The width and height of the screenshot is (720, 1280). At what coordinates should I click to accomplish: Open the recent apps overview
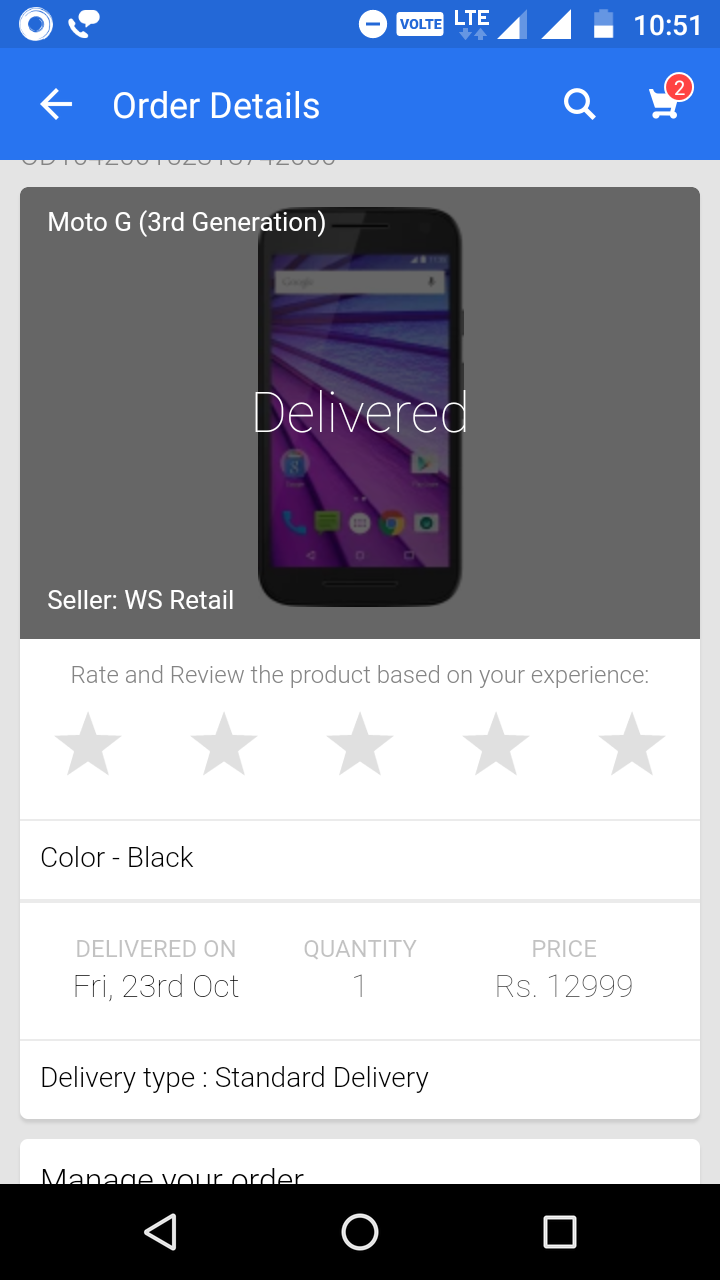pos(559,1232)
